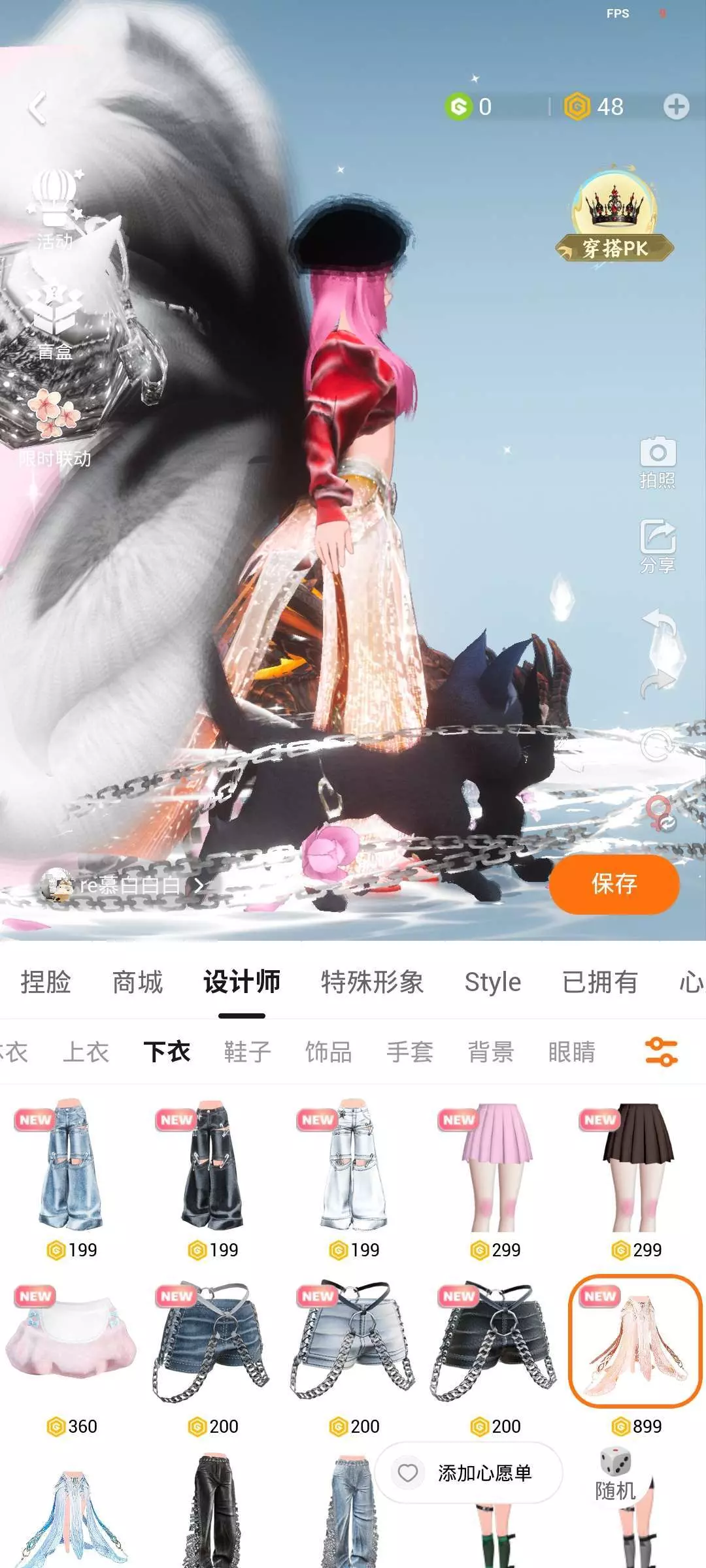The height and width of the screenshot is (1568, 706).
Task: Go back with the top-left arrow
Action: pos(38,108)
